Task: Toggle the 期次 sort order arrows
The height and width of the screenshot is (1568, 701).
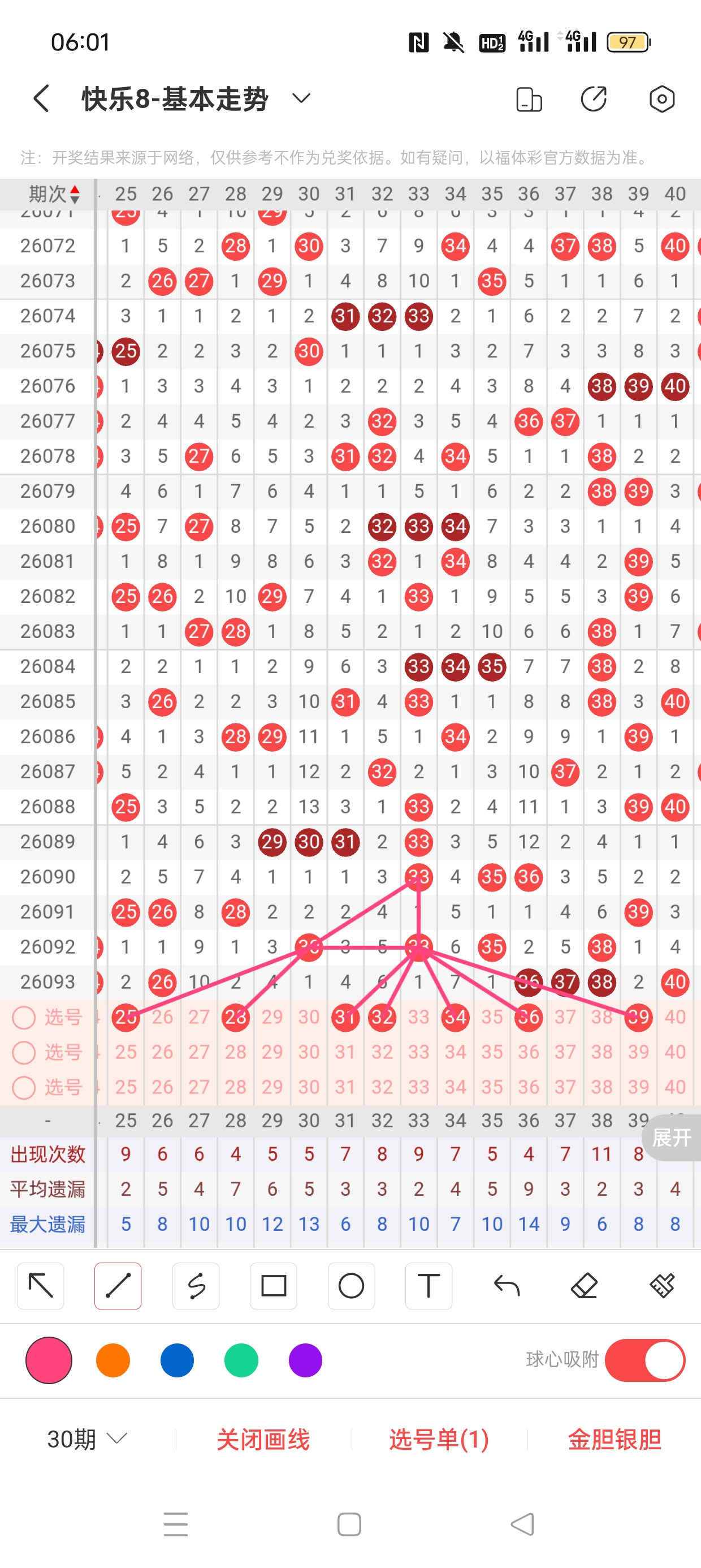Action: 74,194
